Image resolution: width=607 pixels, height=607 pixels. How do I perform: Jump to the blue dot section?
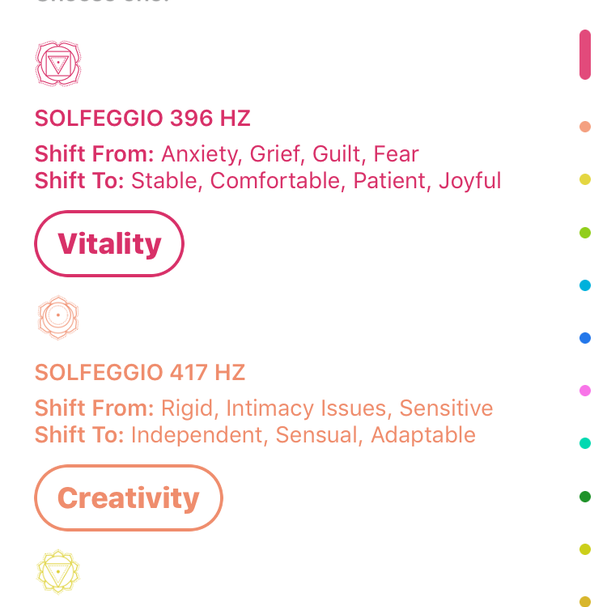[585, 338]
